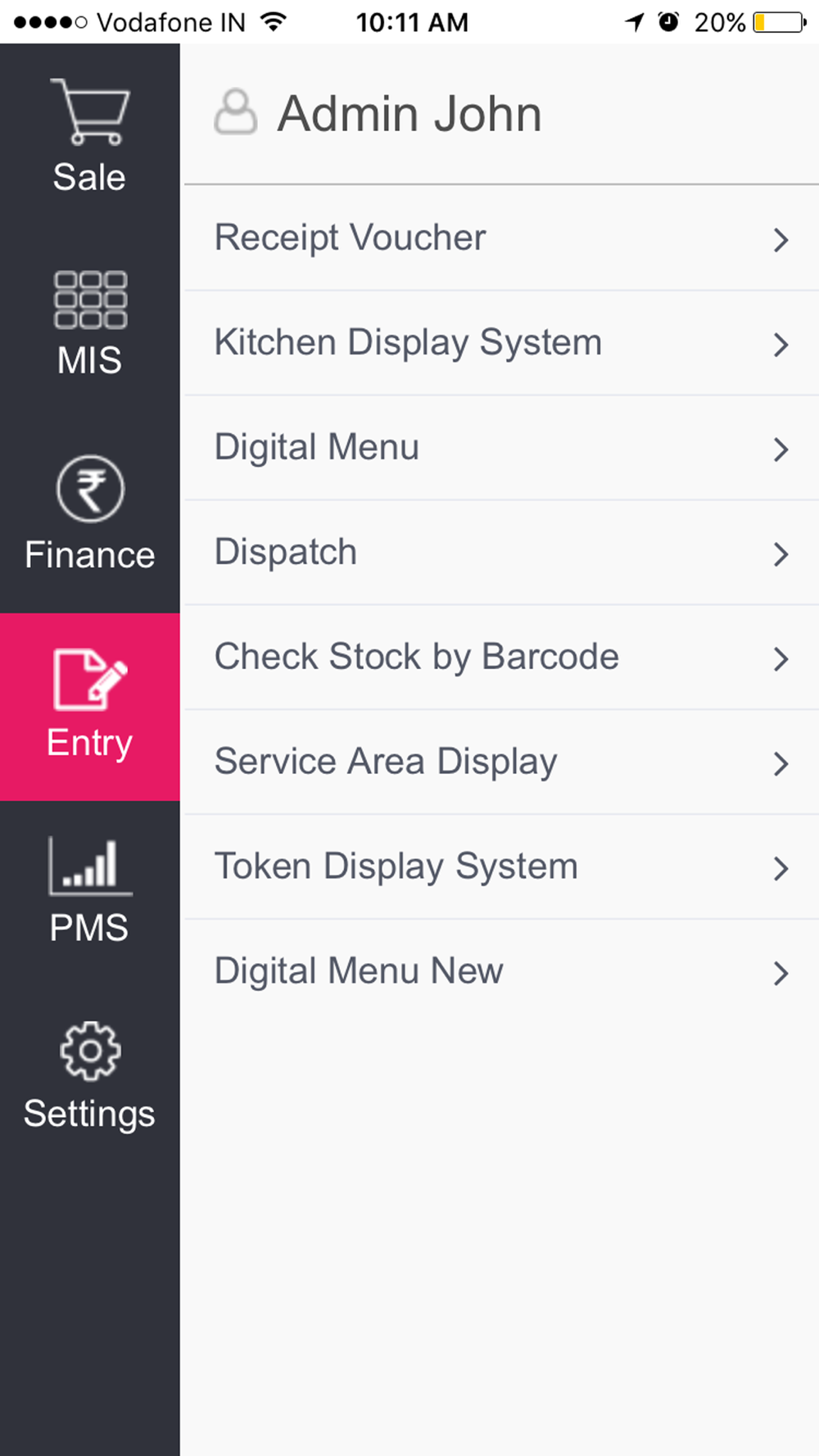Image resolution: width=819 pixels, height=1456 pixels.
Task: Select the Entry sidebar tab
Action: pos(89,707)
